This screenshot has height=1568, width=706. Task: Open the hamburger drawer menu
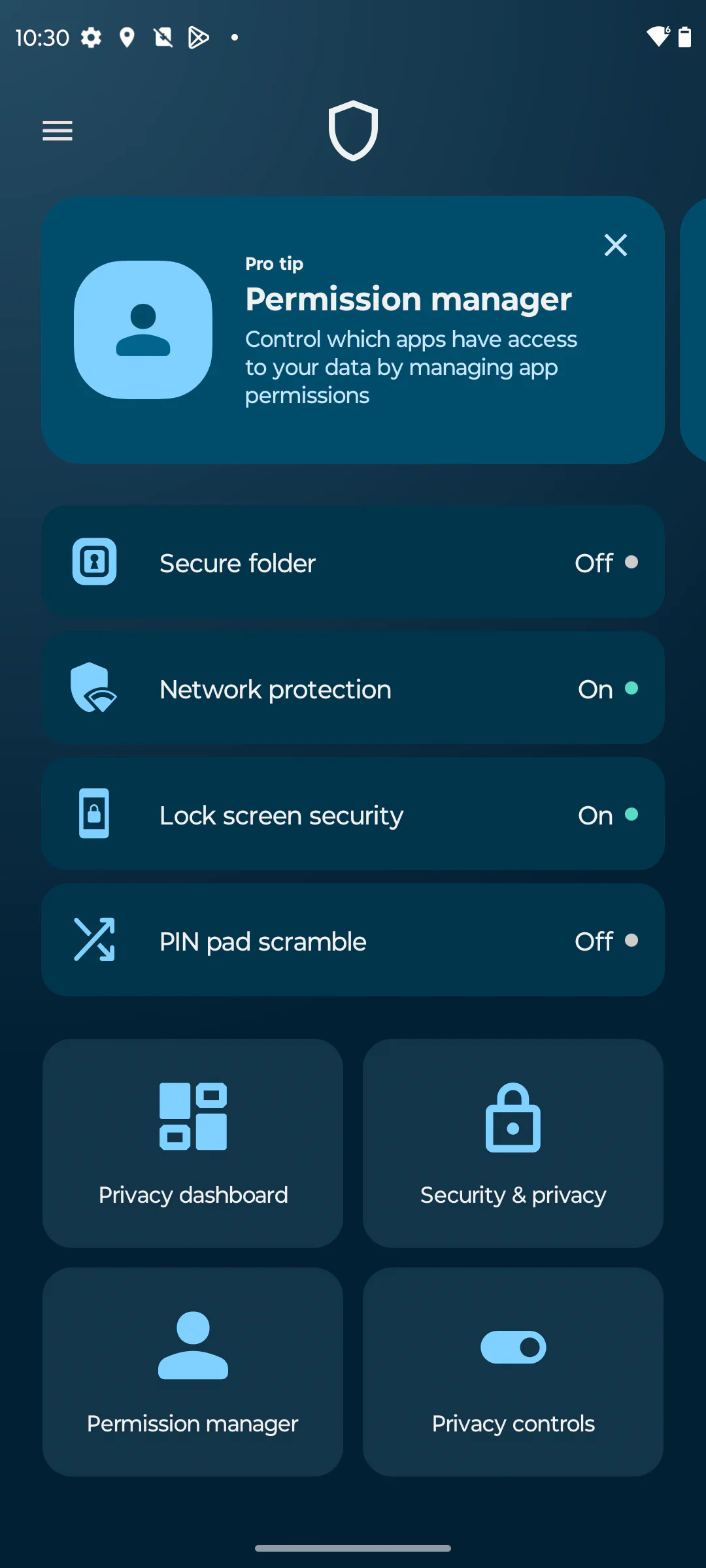click(58, 131)
